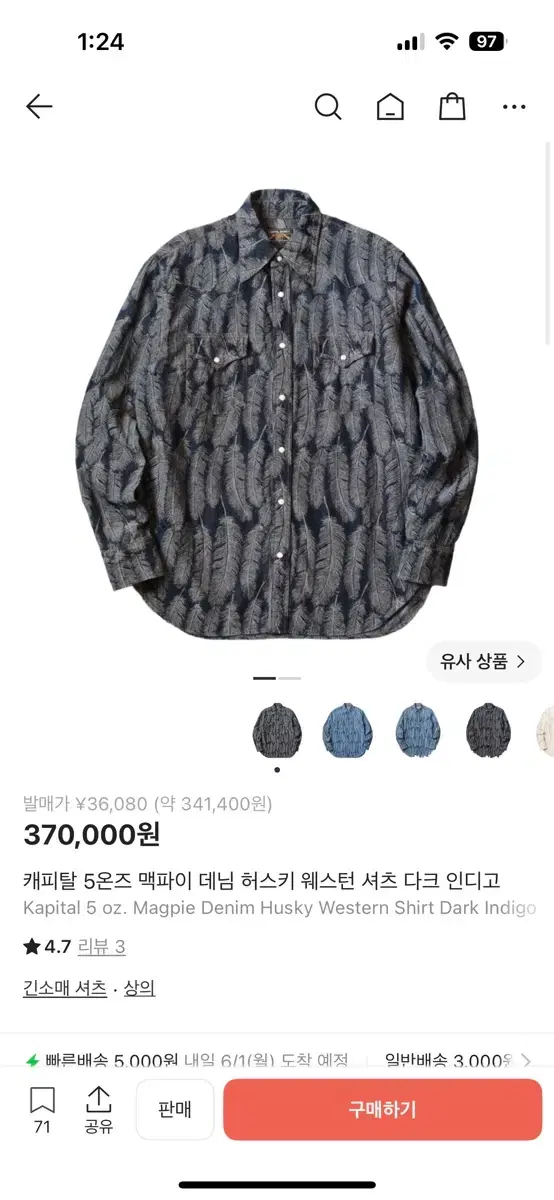The height and width of the screenshot is (1200, 554).
Task: Select the black shirt color thumbnail
Action: coord(488,731)
